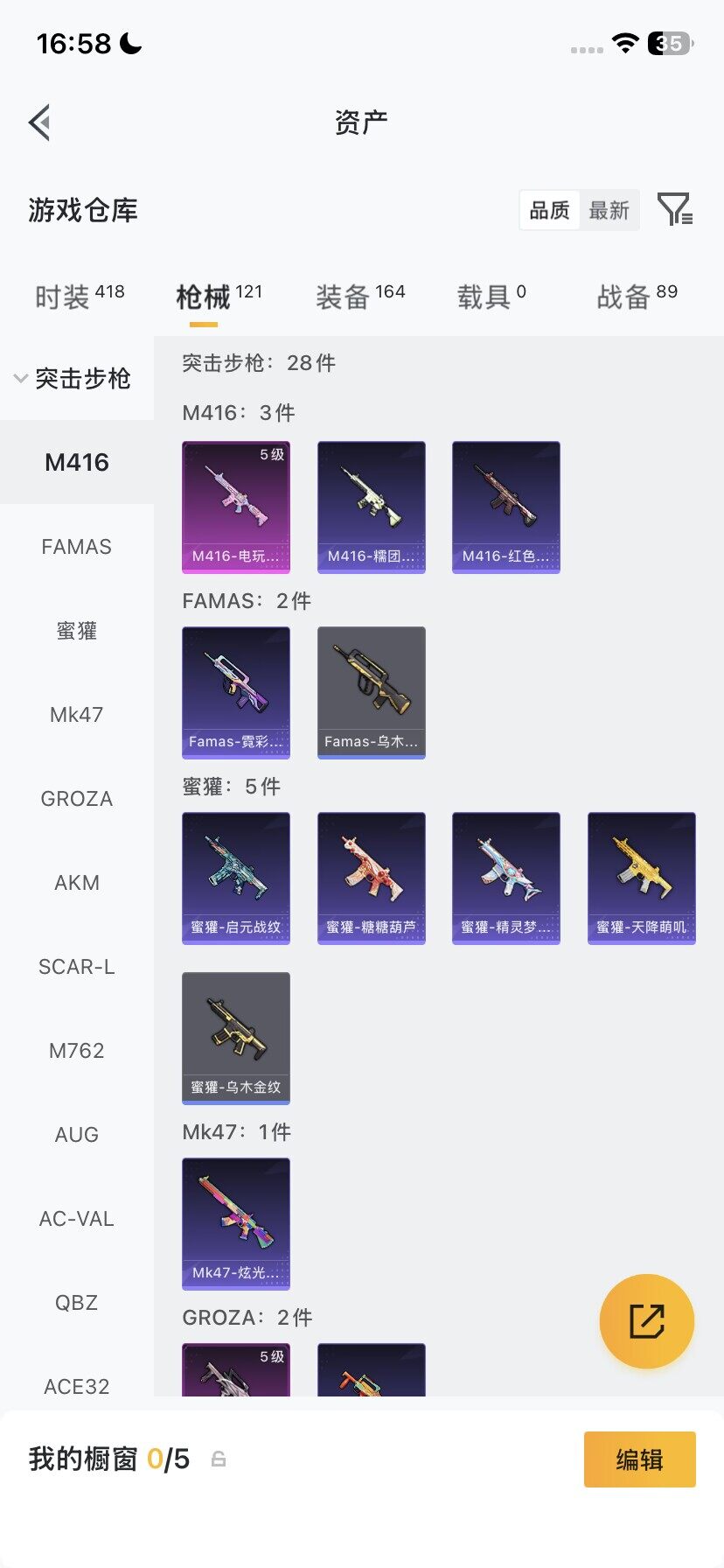Select AKM in the side list
Viewport: 724px width, 1568px height.
77,883
